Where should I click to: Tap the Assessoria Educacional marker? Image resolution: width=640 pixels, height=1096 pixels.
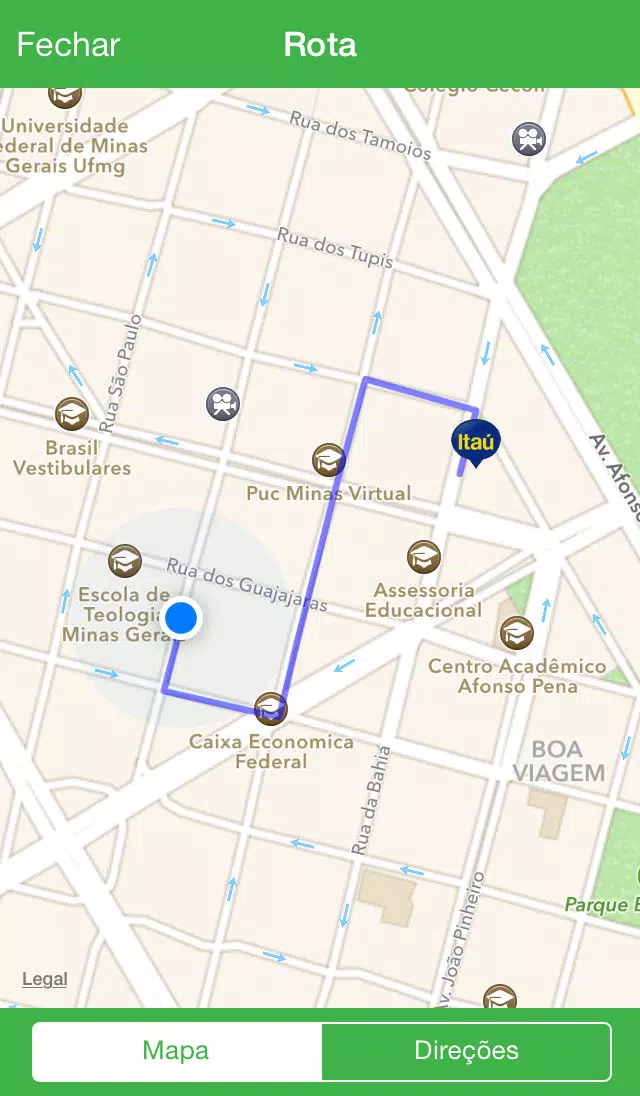click(x=423, y=557)
